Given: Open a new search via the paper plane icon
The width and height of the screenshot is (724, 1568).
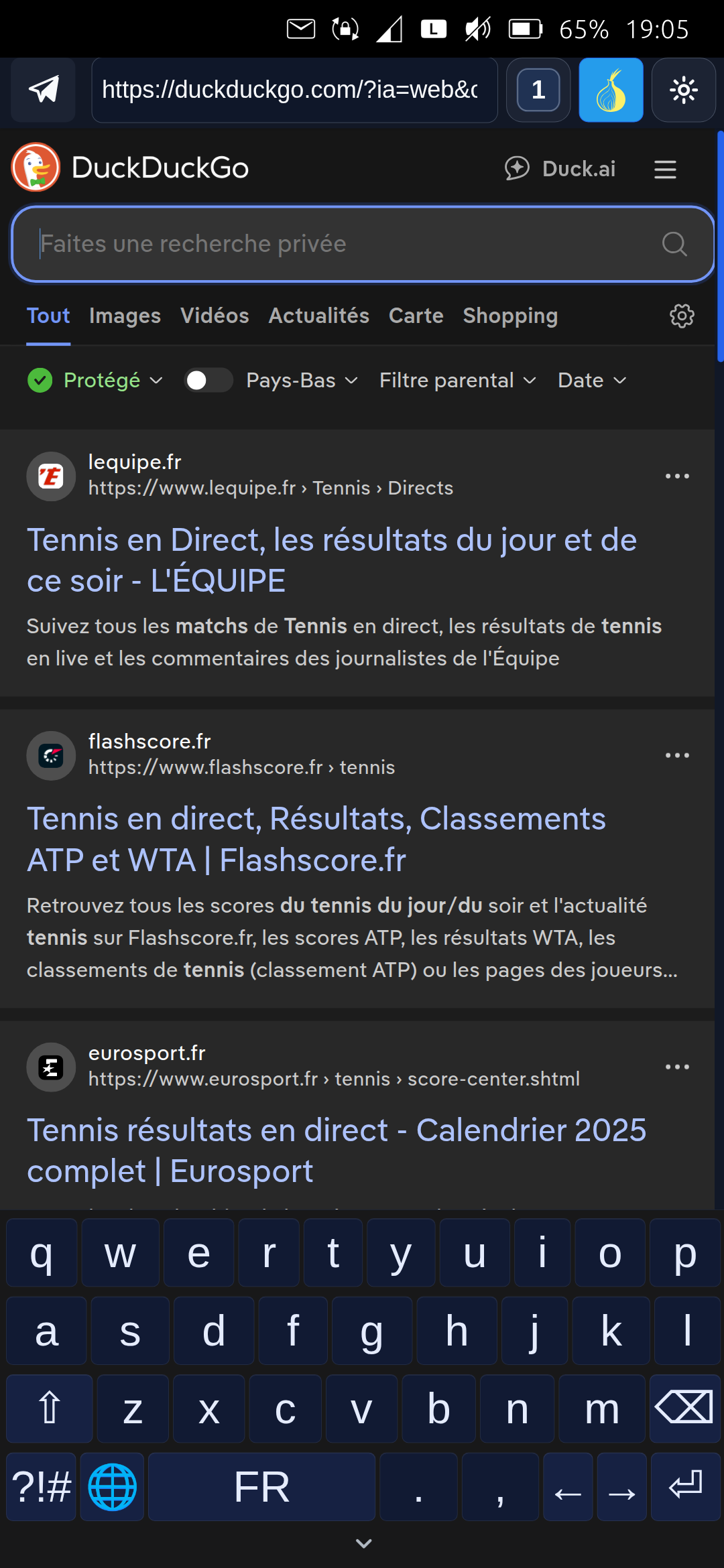Looking at the screenshot, I should coord(43,90).
